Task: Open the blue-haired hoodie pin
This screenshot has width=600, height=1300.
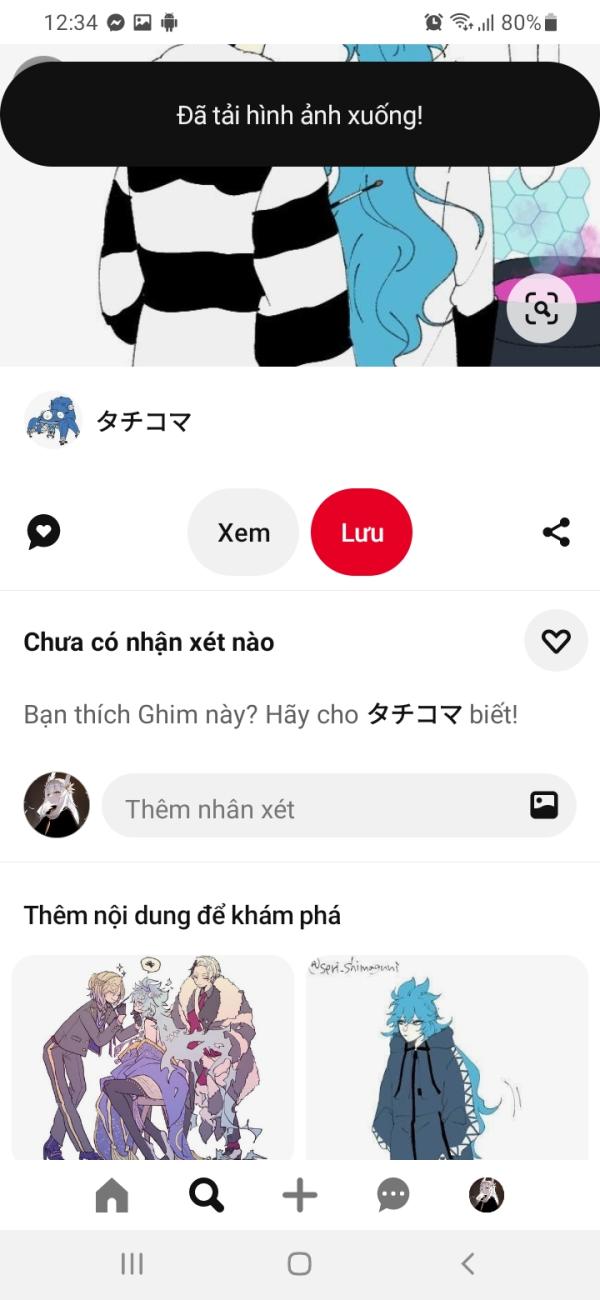Action: click(446, 1057)
